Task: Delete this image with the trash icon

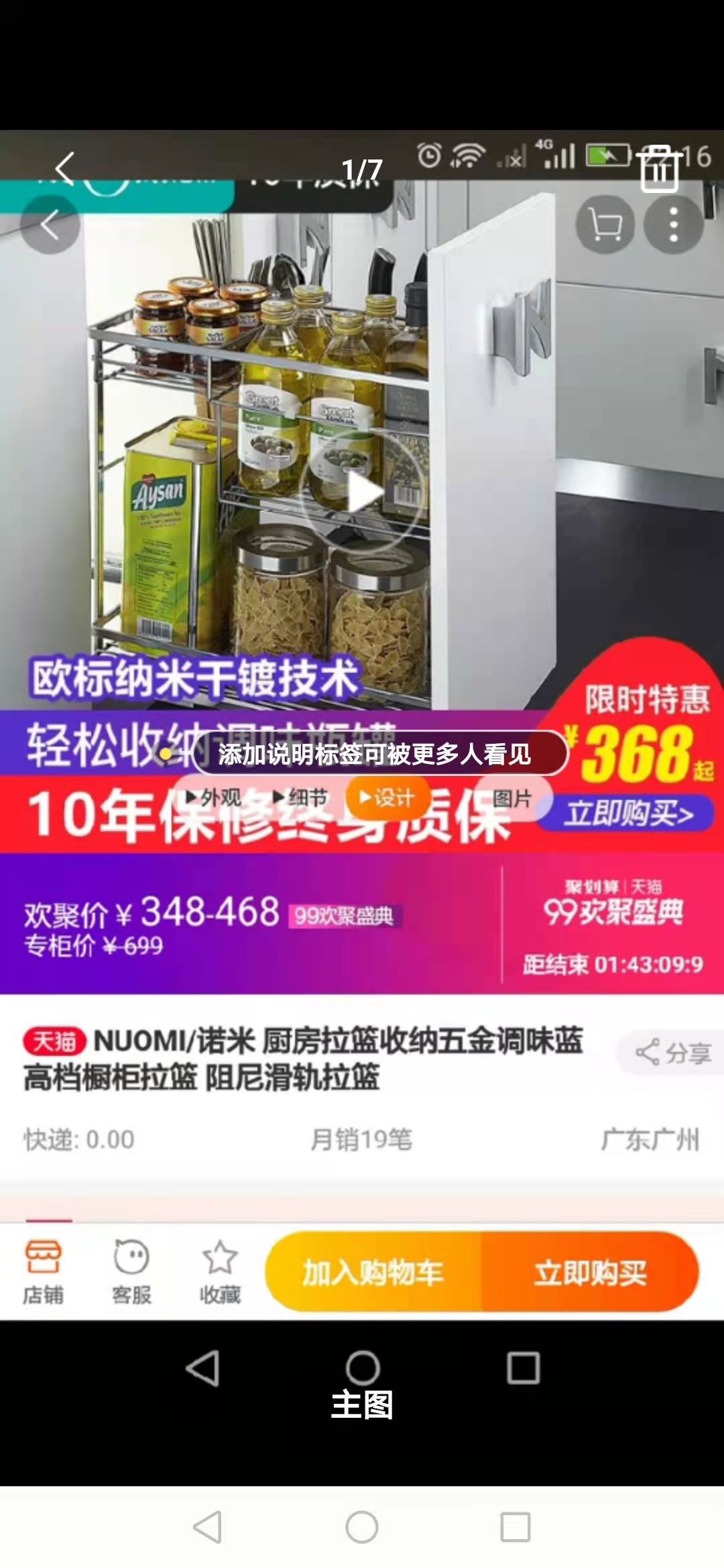Action: (659, 169)
